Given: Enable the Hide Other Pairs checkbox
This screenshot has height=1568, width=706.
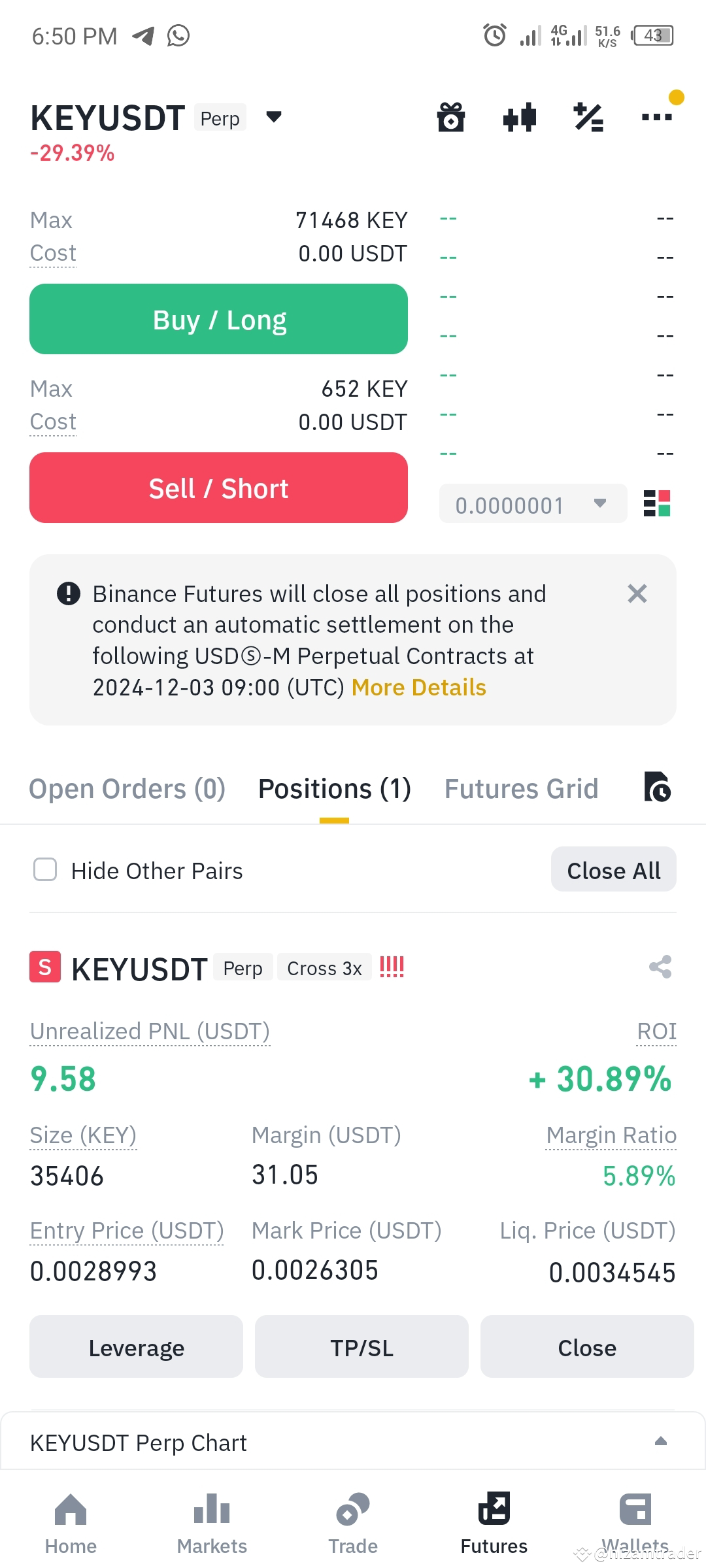Looking at the screenshot, I should pos(44,870).
